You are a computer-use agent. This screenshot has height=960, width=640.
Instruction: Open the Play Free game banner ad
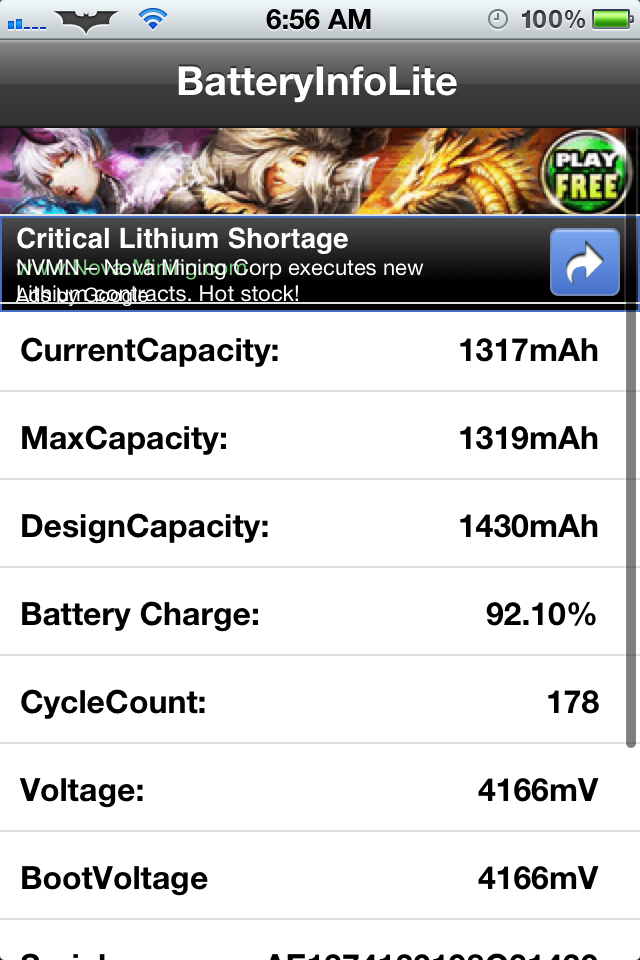coord(320,171)
